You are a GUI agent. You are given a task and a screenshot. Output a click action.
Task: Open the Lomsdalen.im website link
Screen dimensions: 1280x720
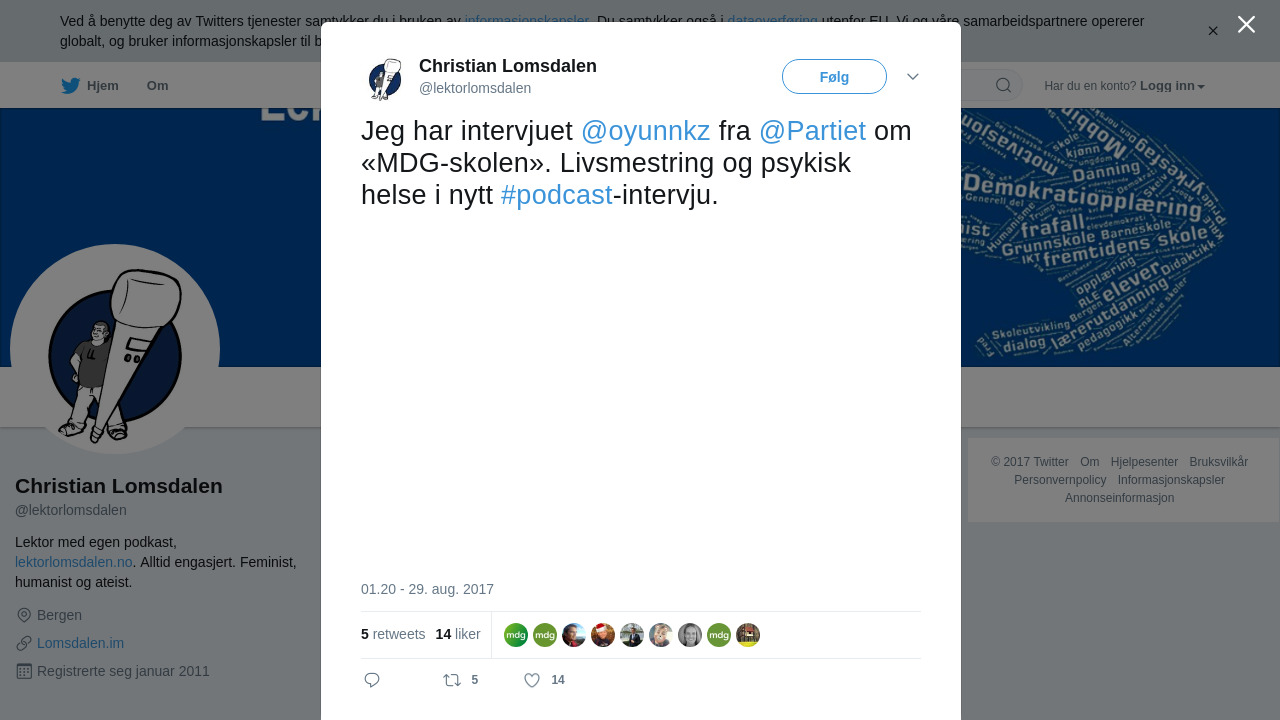[x=80, y=643]
